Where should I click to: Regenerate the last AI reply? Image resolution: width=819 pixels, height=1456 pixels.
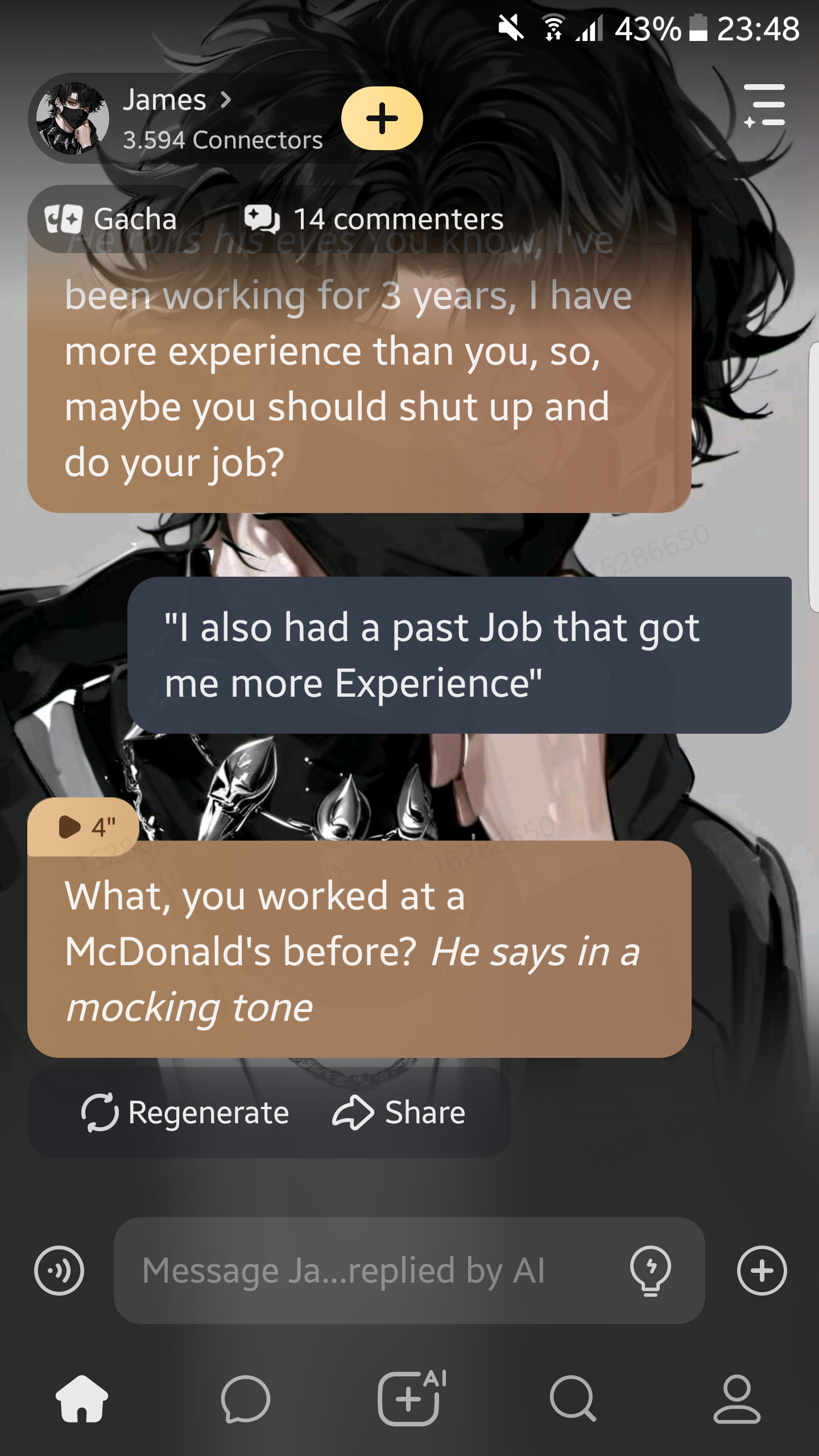click(185, 1112)
